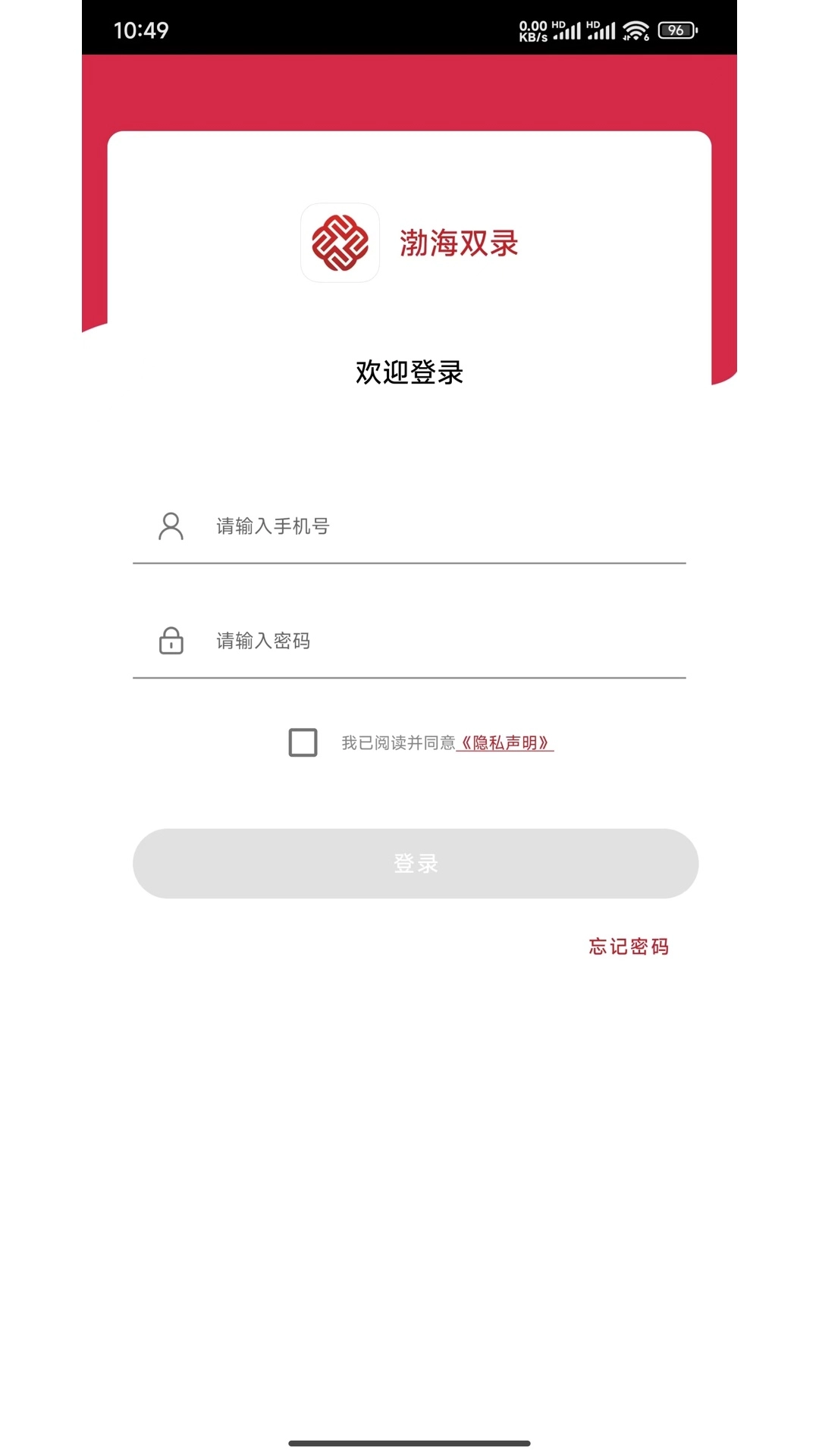Check the privacy agreement checkbox
The width and height of the screenshot is (819, 1456).
(x=303, y=742)
